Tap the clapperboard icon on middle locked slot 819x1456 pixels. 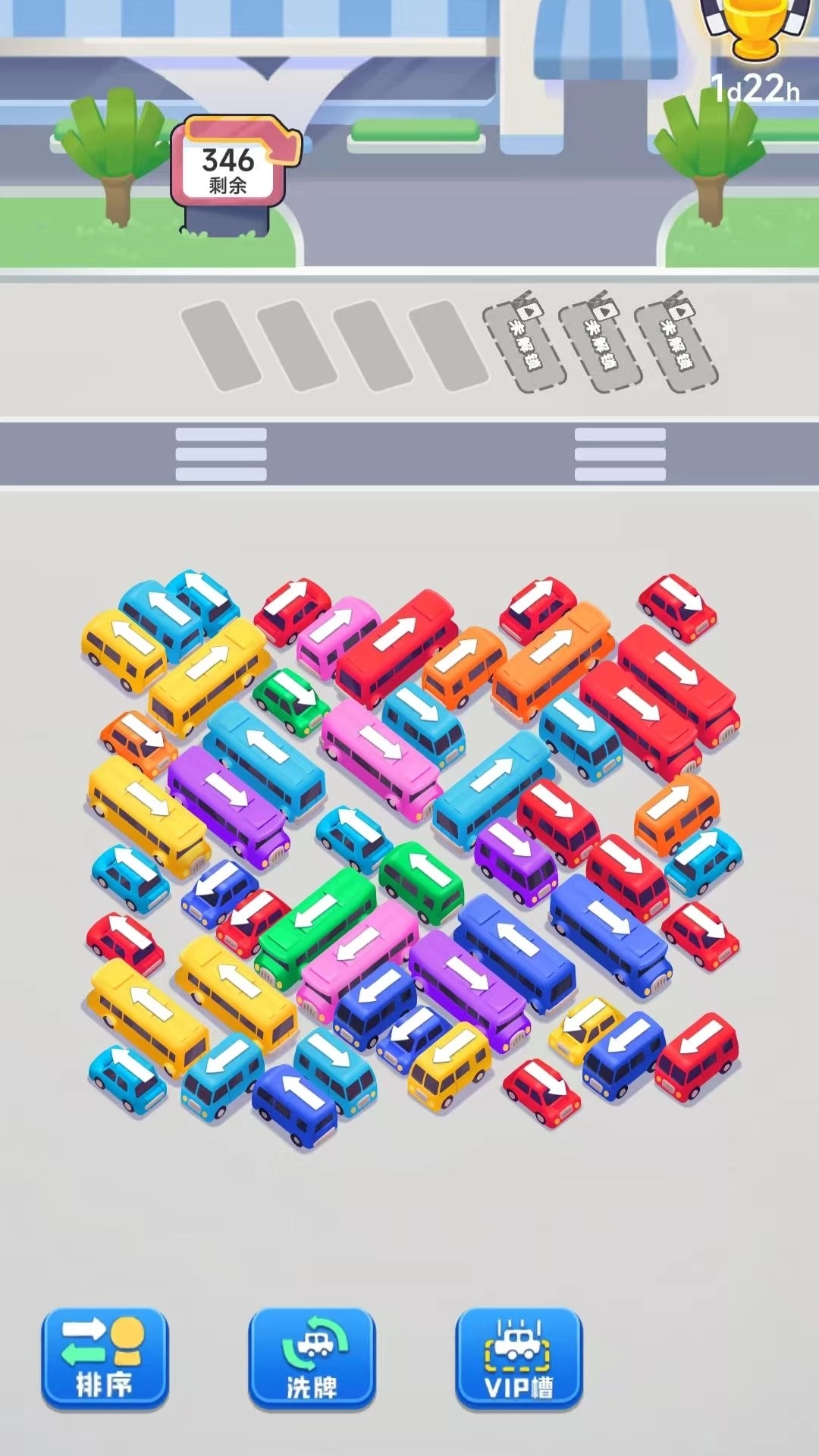pos(599,300)
